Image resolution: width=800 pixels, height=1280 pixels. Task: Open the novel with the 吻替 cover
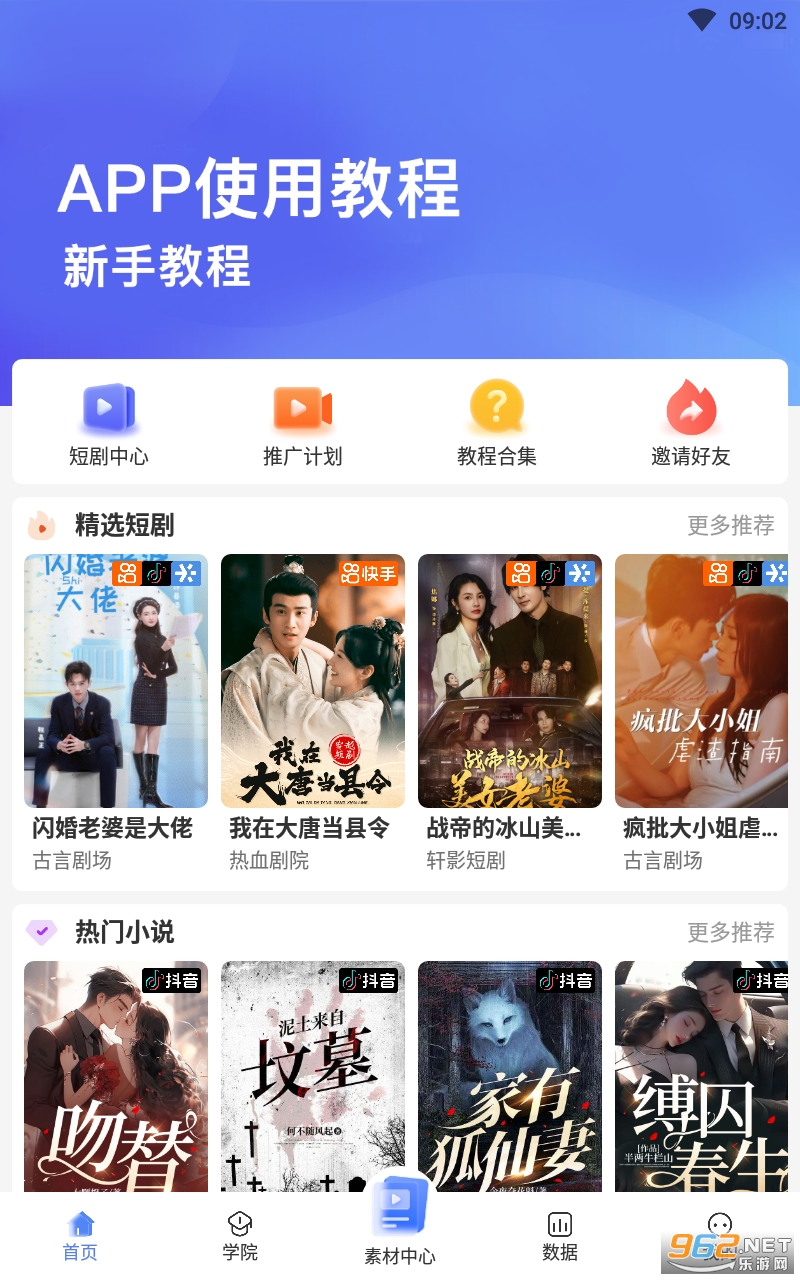point(116,1075)
